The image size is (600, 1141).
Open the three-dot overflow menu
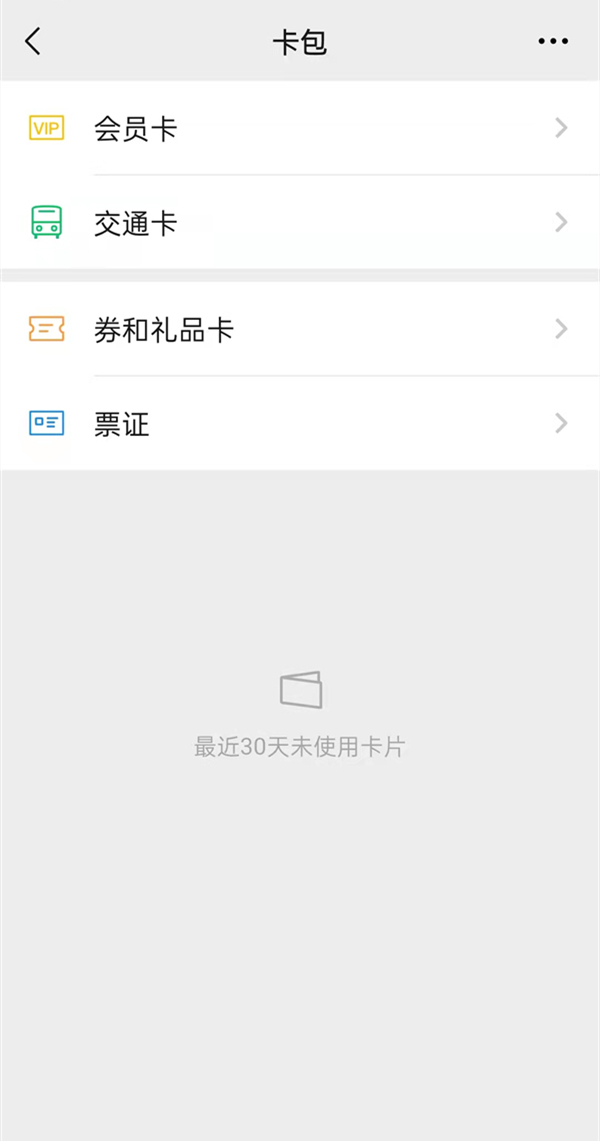(x=553, y=41)
